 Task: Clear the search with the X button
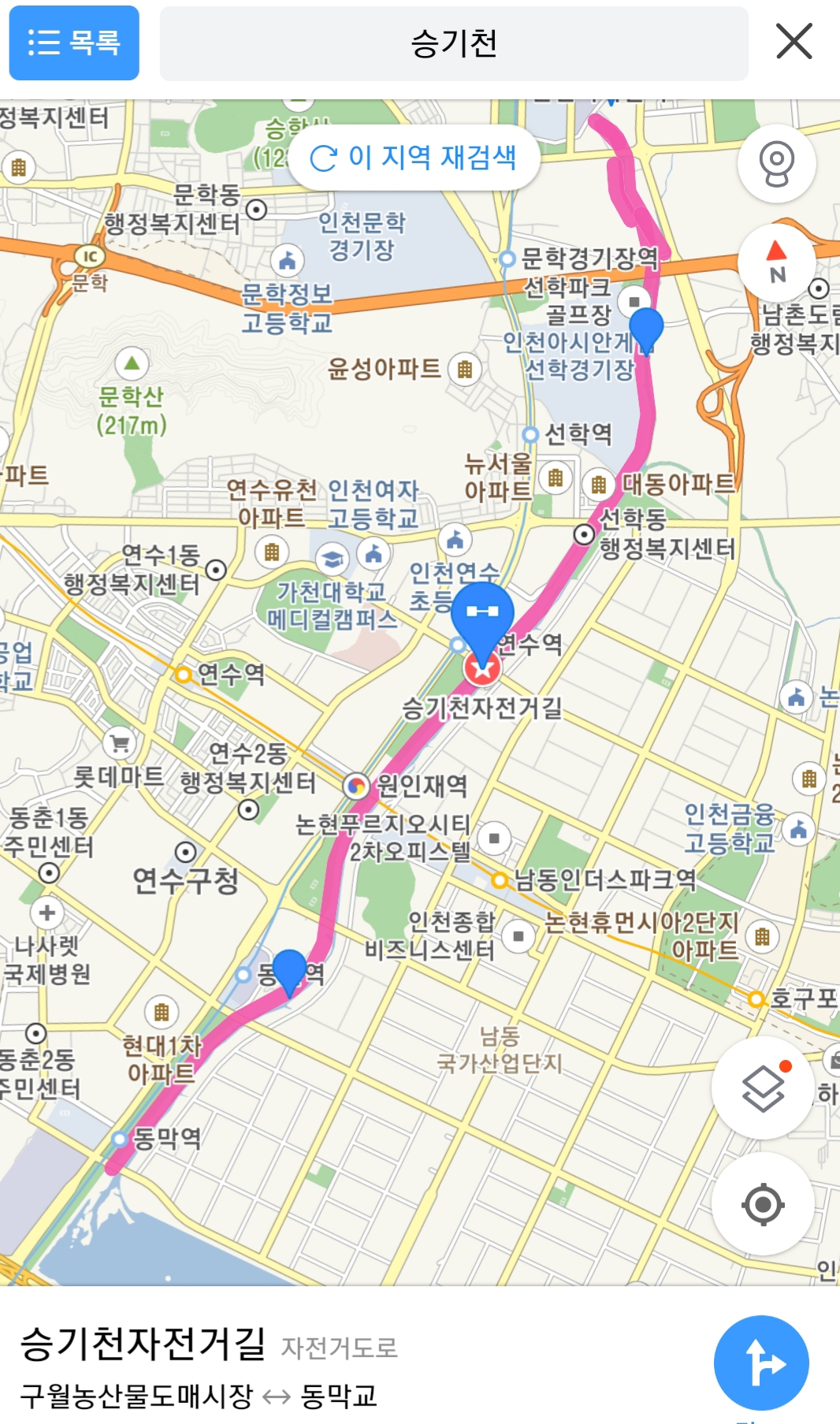pyautogui.click(x=794, y=42)
